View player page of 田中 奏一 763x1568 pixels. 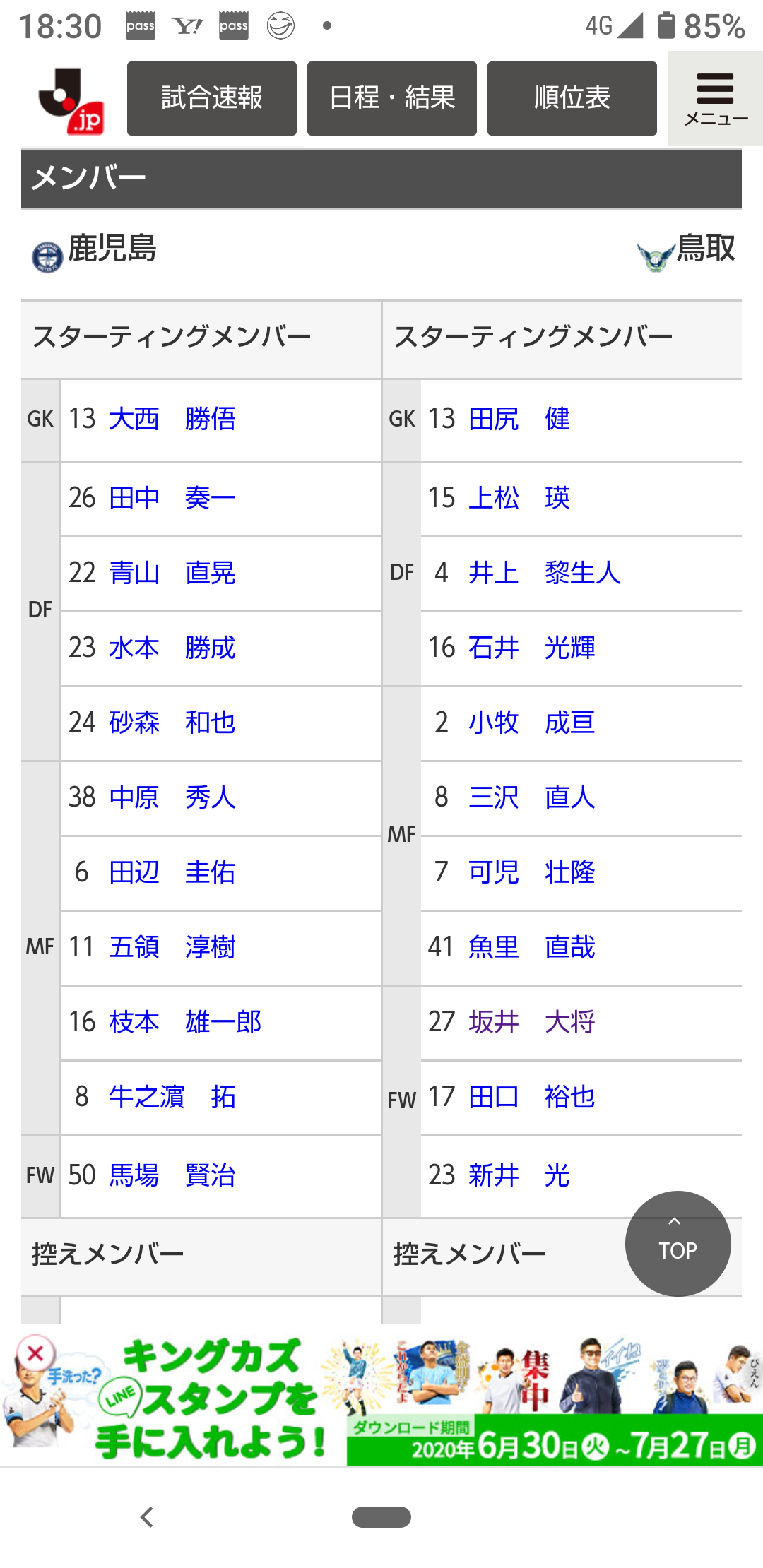[172, 498]
